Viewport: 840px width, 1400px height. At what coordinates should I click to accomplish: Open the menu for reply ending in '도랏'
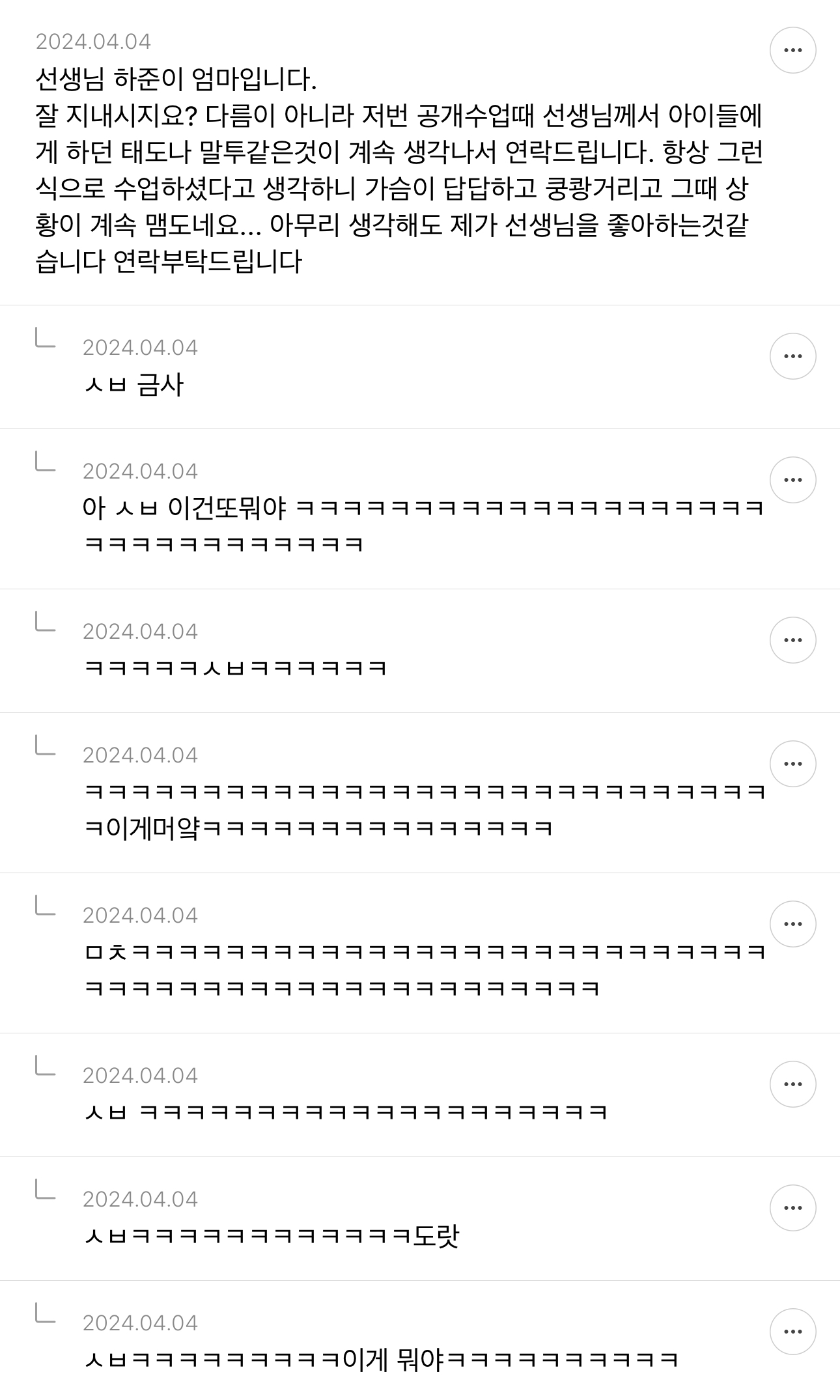pos(792,1208)
